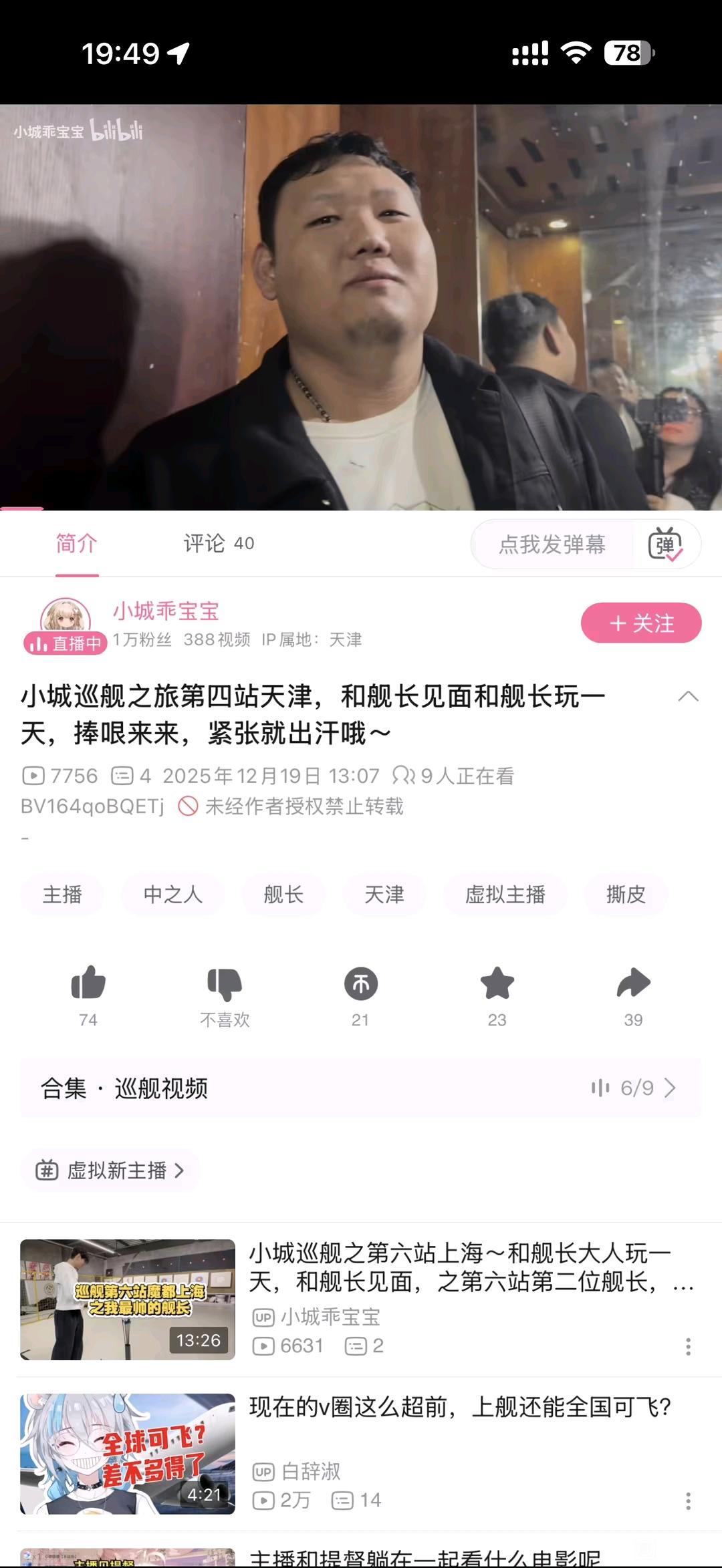722x1568 pixels.
Task: Select the 中之人 tag chip
Action: (x=173, y=894)
